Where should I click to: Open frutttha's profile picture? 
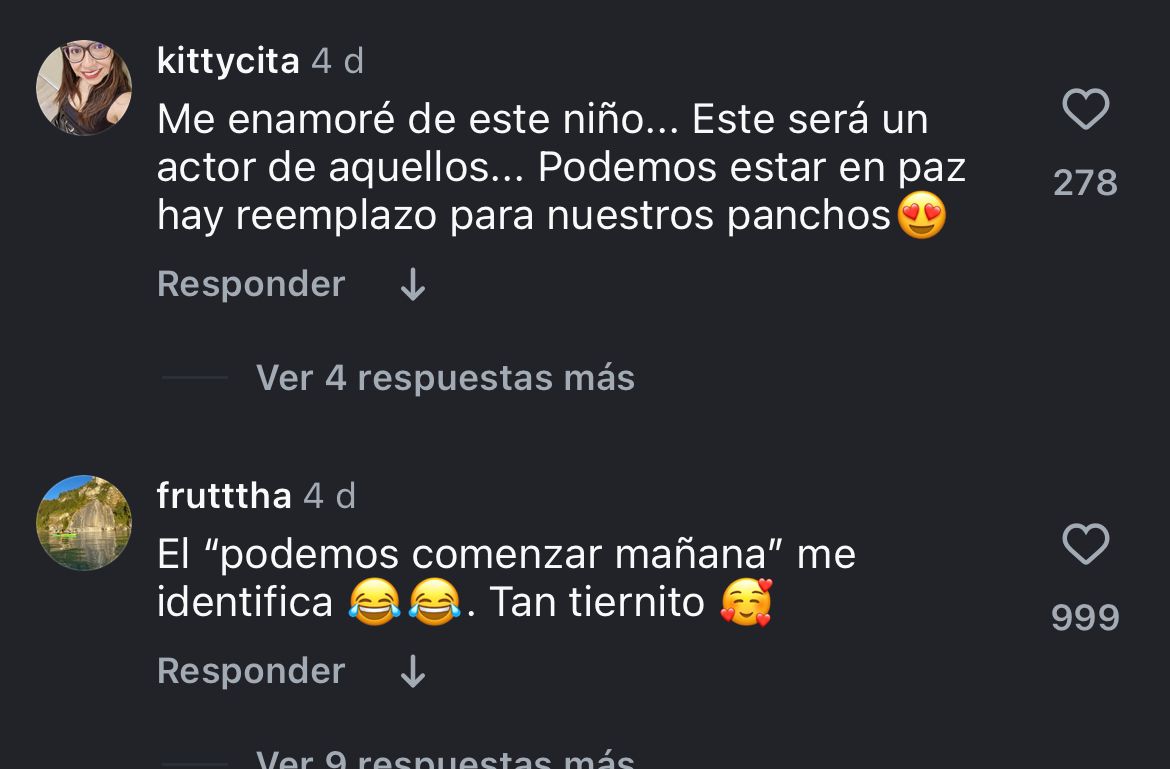click(x=84, y=522)
